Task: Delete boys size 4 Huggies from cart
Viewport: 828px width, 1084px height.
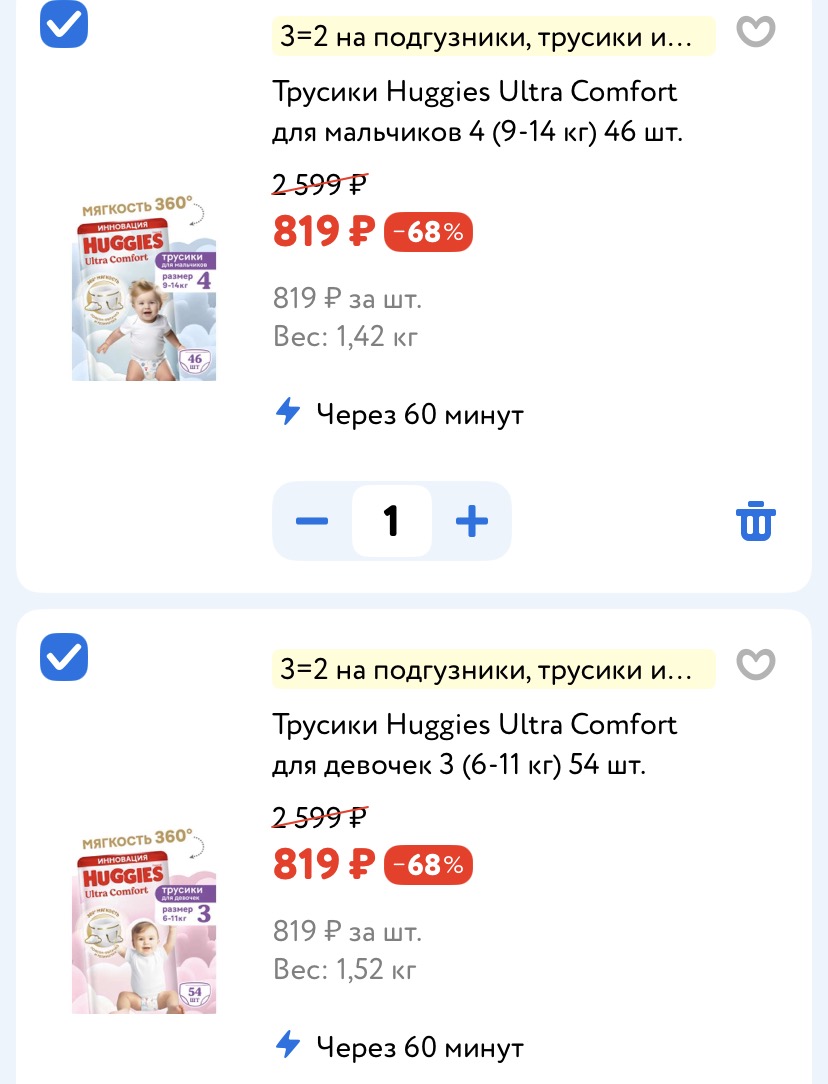Action: coord(755,521)
